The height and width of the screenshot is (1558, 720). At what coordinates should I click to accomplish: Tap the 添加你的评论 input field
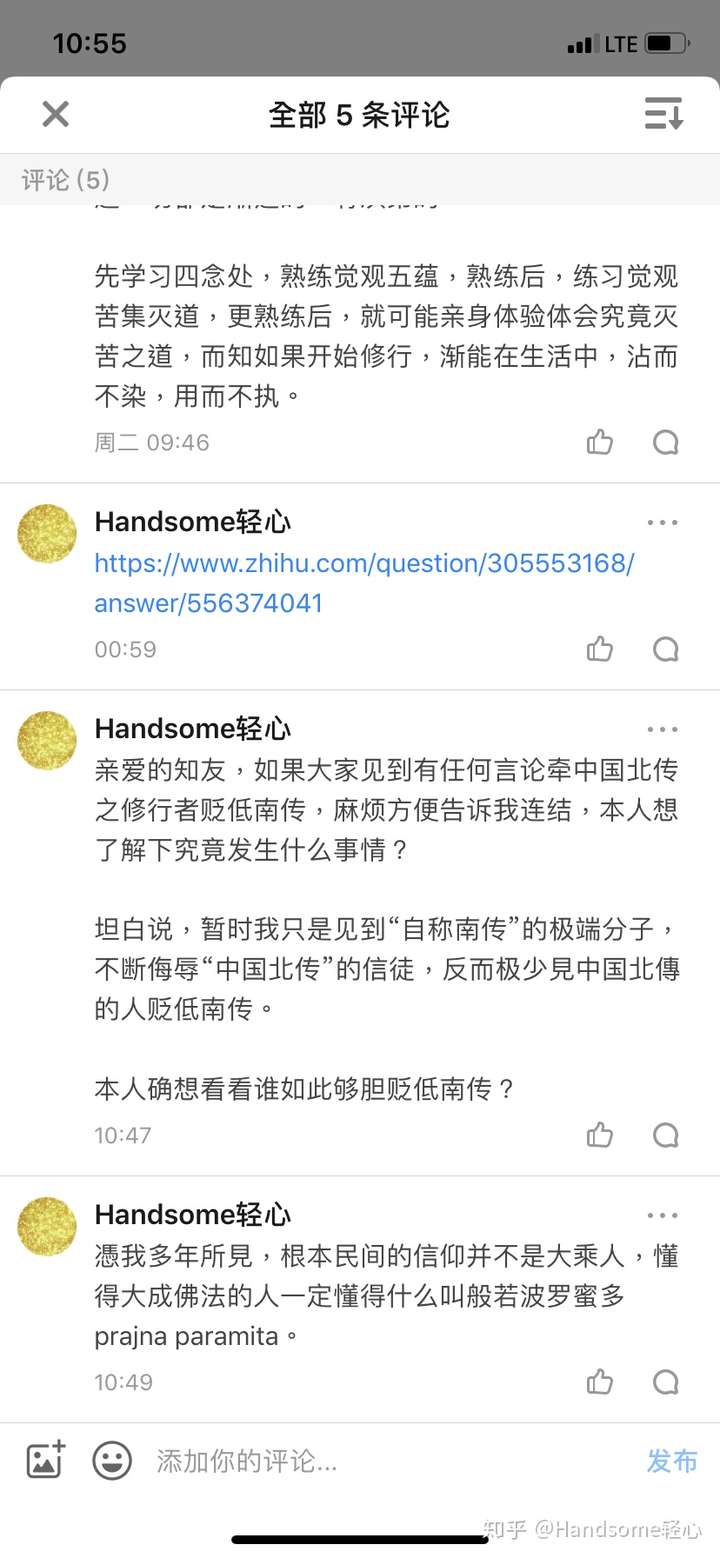(380, 1461)
